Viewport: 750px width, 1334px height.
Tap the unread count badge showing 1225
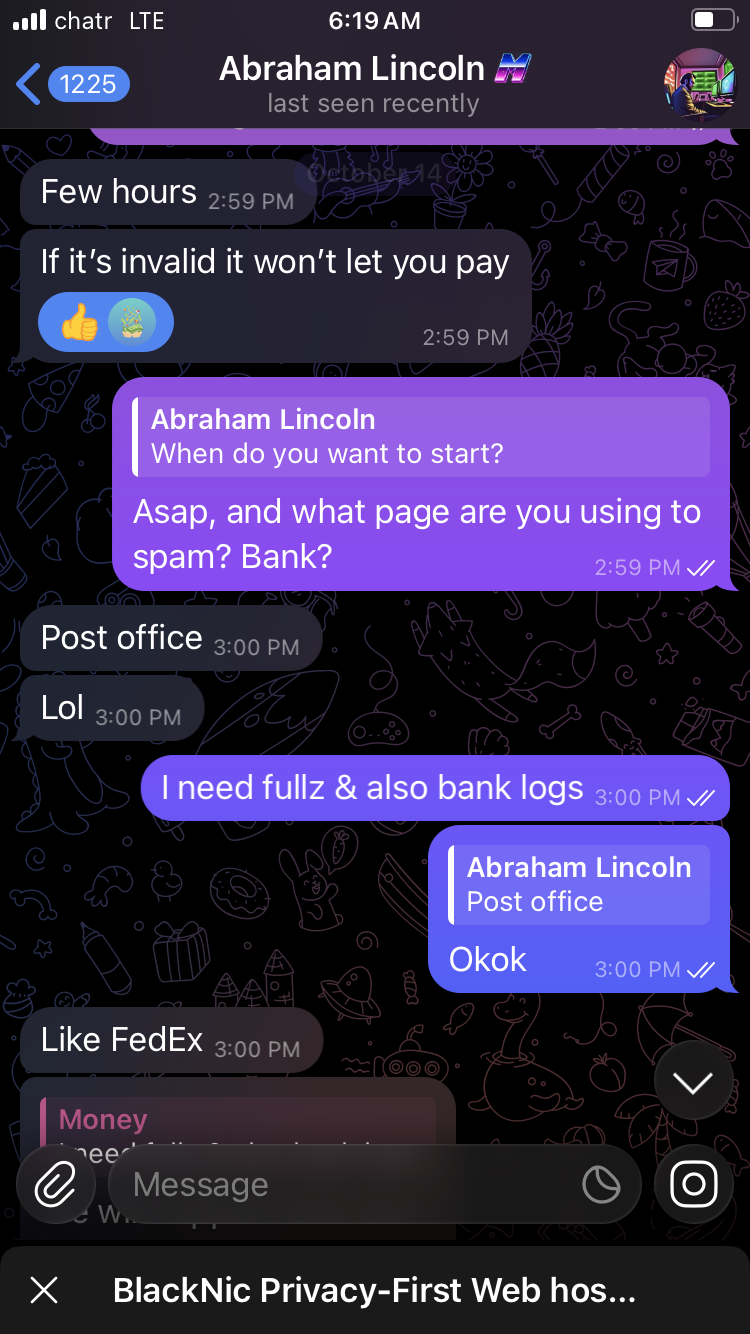click(x=88, y=84)
